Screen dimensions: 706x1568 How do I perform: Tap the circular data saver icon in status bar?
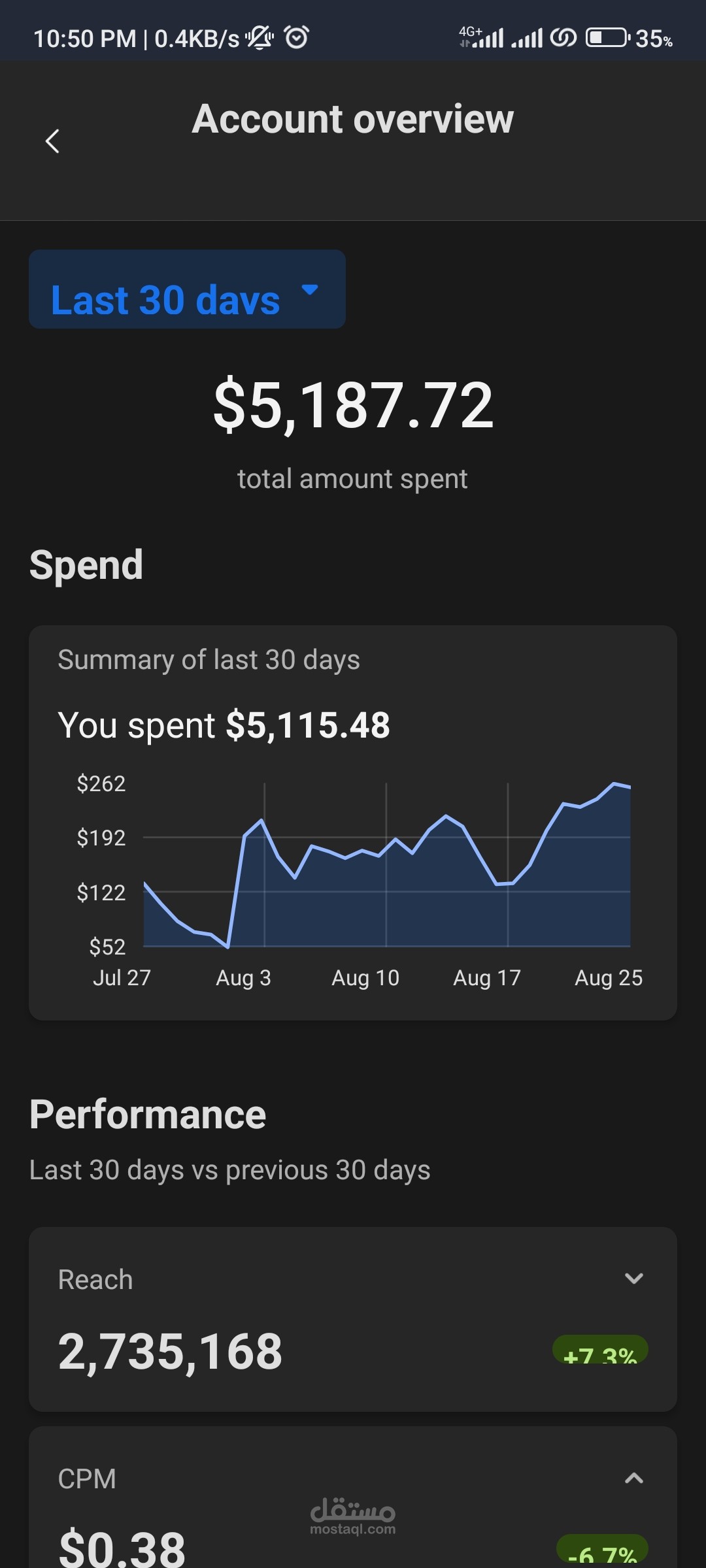[x=563, y=38]
